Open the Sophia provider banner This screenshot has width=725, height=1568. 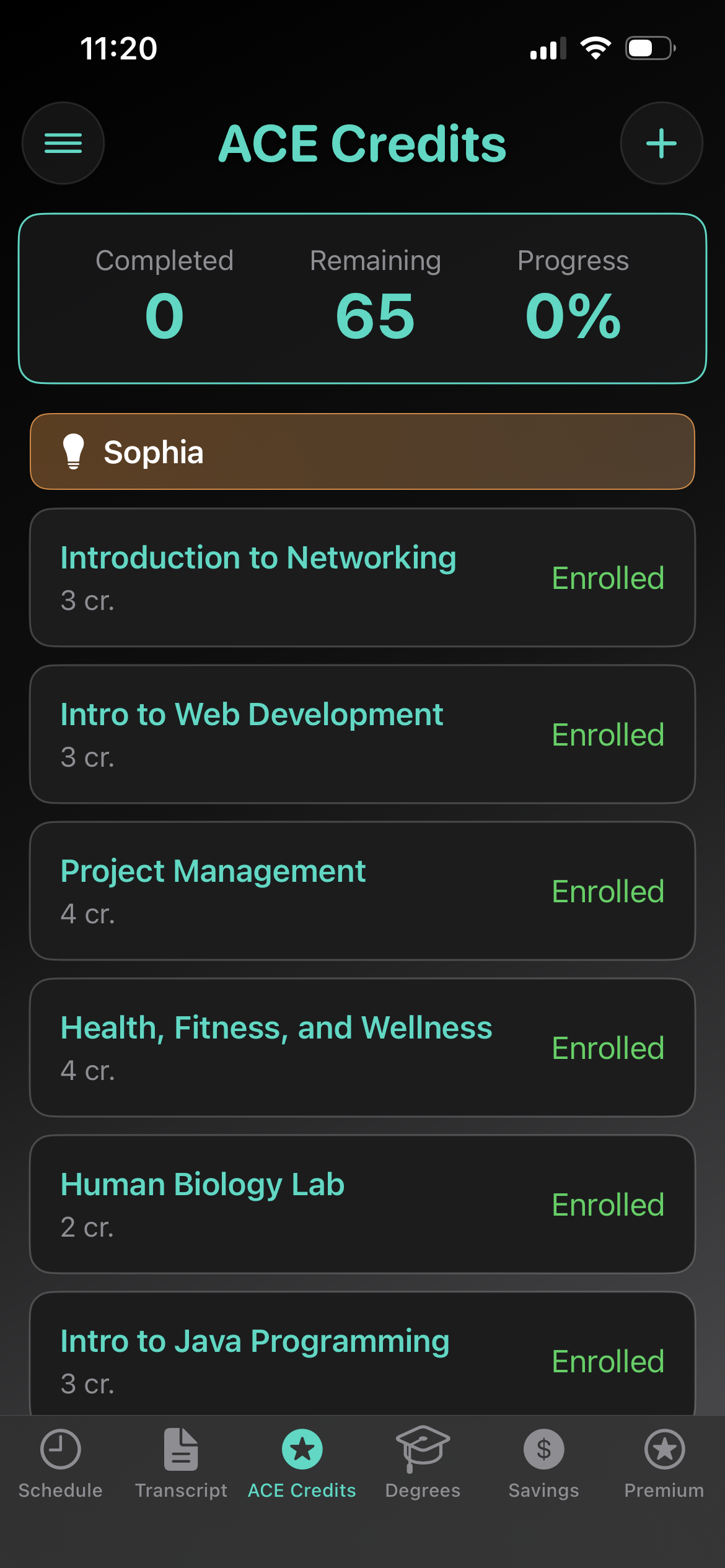coord(362,451)
